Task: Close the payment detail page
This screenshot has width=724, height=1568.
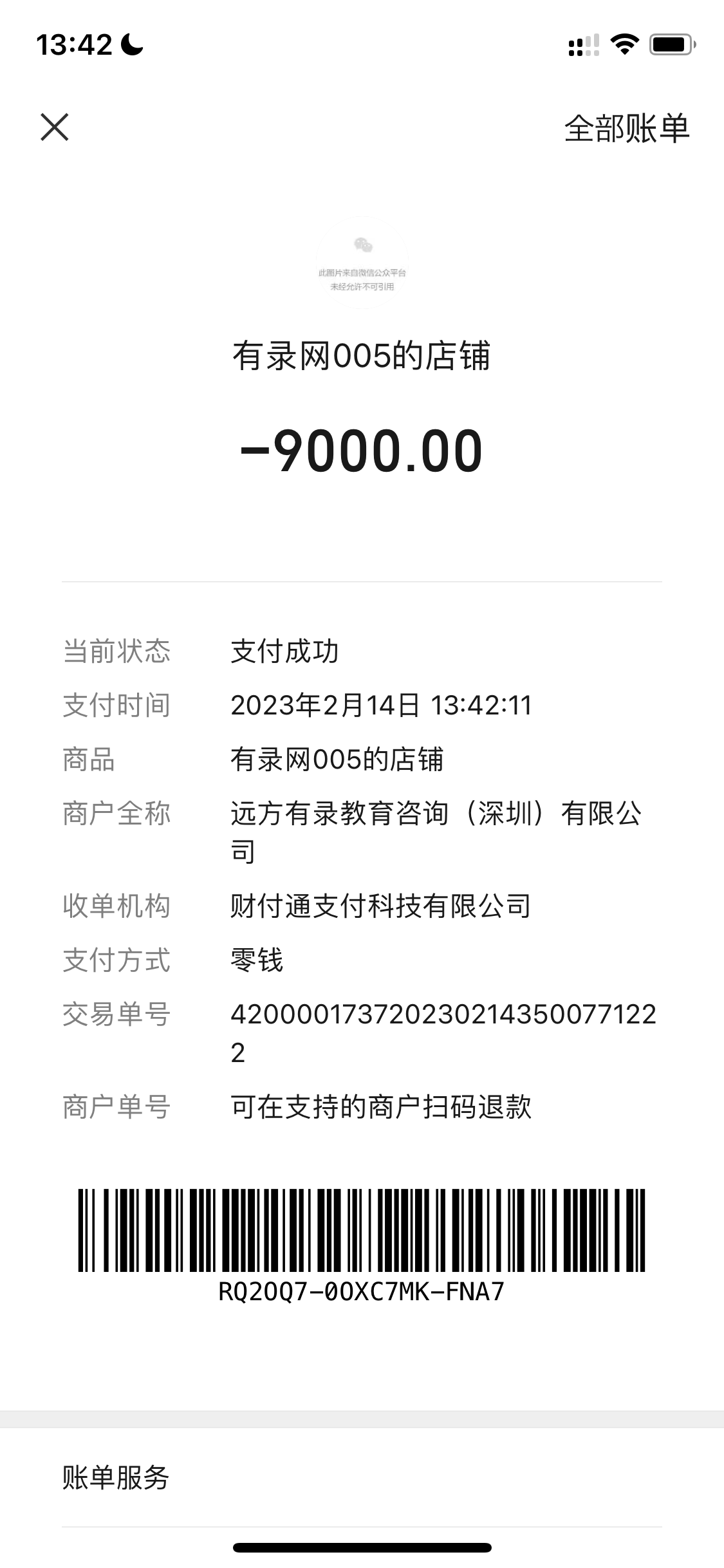Action: click(x=55, y=127)
